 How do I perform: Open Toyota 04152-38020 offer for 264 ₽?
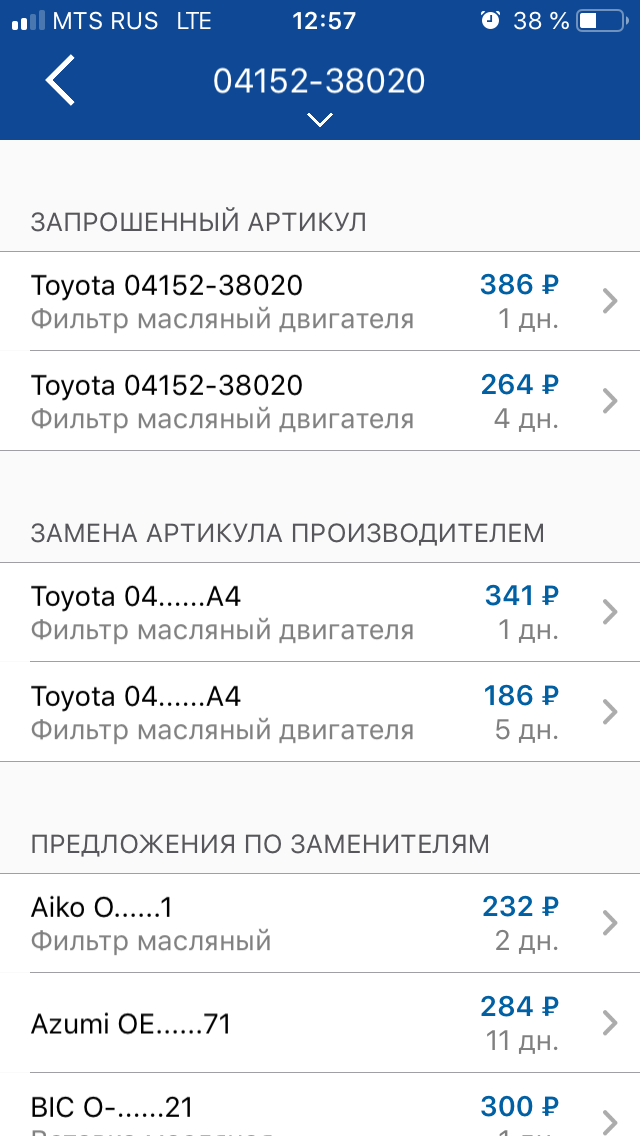(x=320, y=401)
